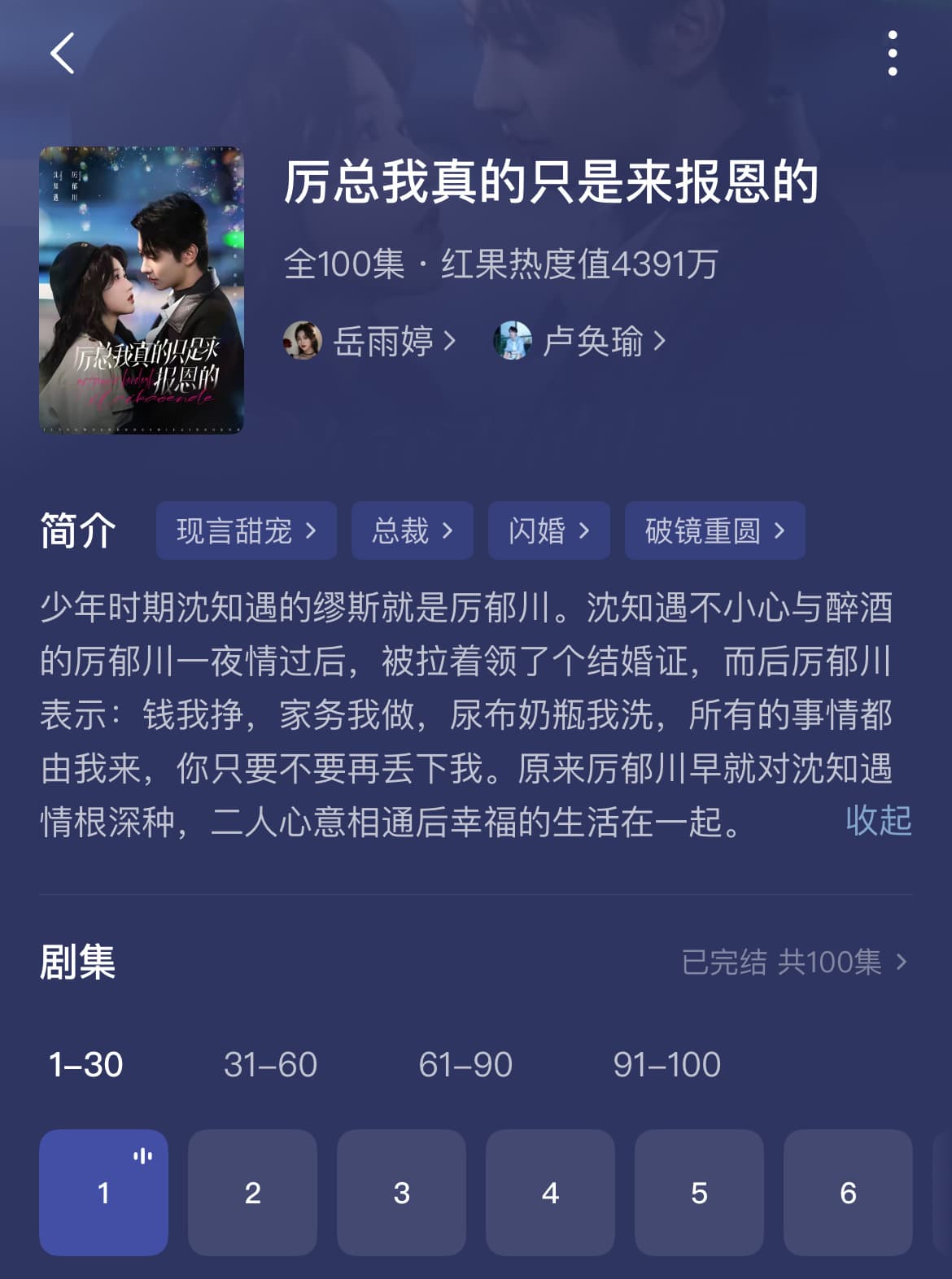This screenshot has width=952, height=1279.
Task: Open the three-dot overflow menu
Action: point(892,54)
